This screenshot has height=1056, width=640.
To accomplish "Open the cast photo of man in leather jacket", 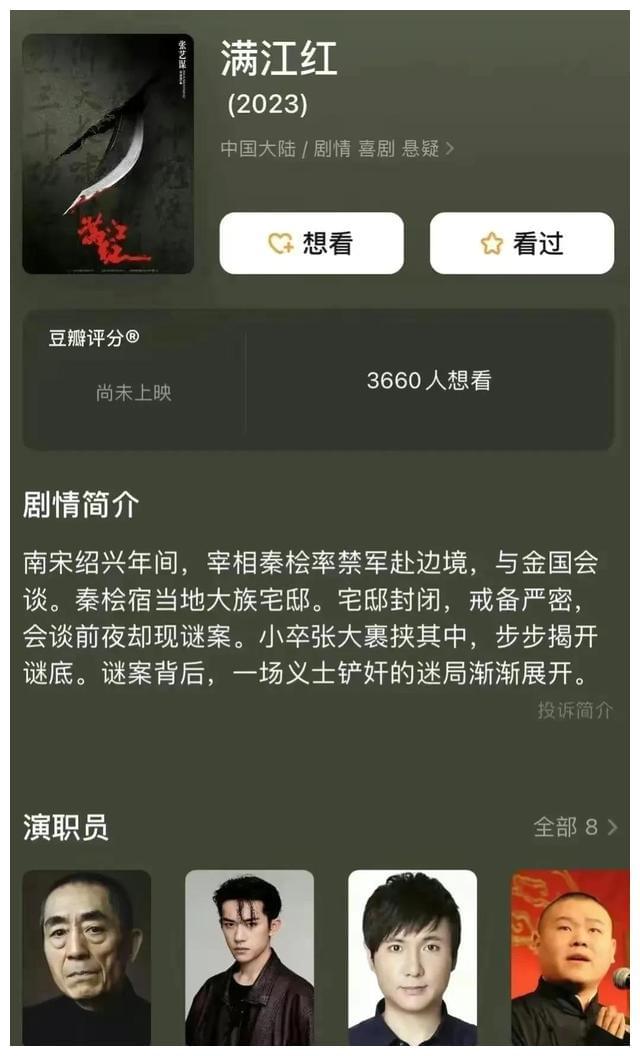I will coord(249,957).
